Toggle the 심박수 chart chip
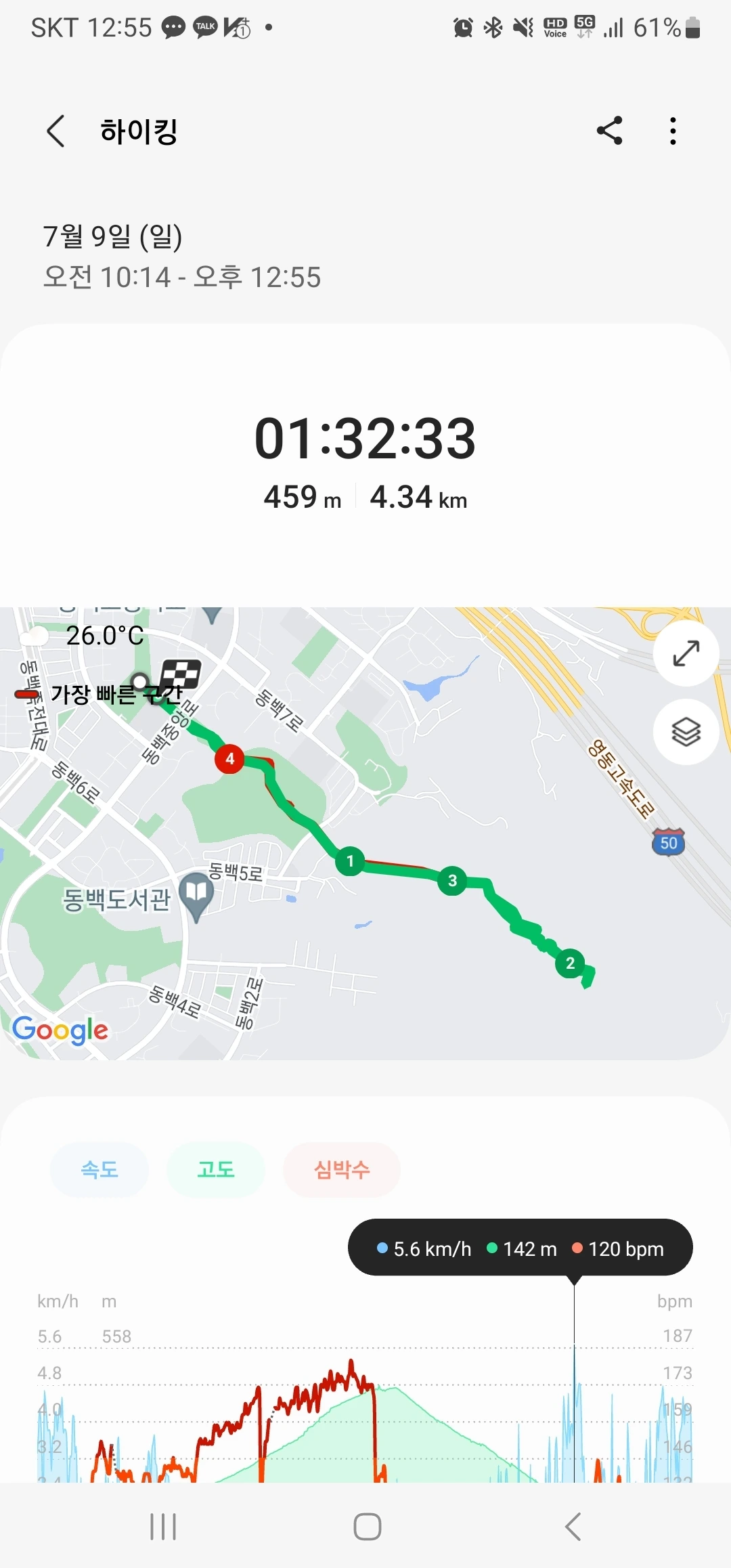The width and height of the screenshot is (731, 1568). [342, 1169]
